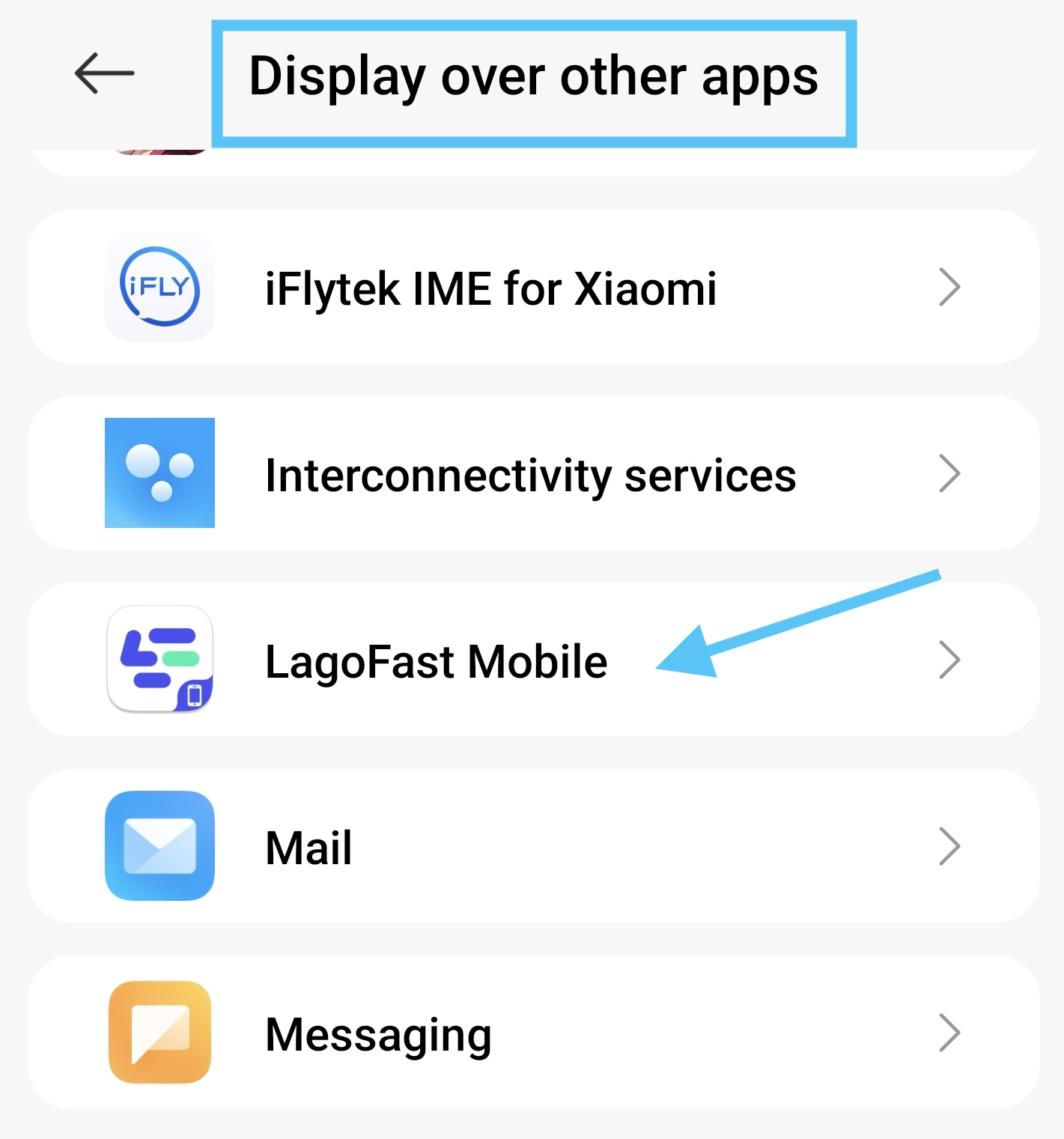Go back using the top arrow
1064x1139 pixels.
[x=104, y=73]
